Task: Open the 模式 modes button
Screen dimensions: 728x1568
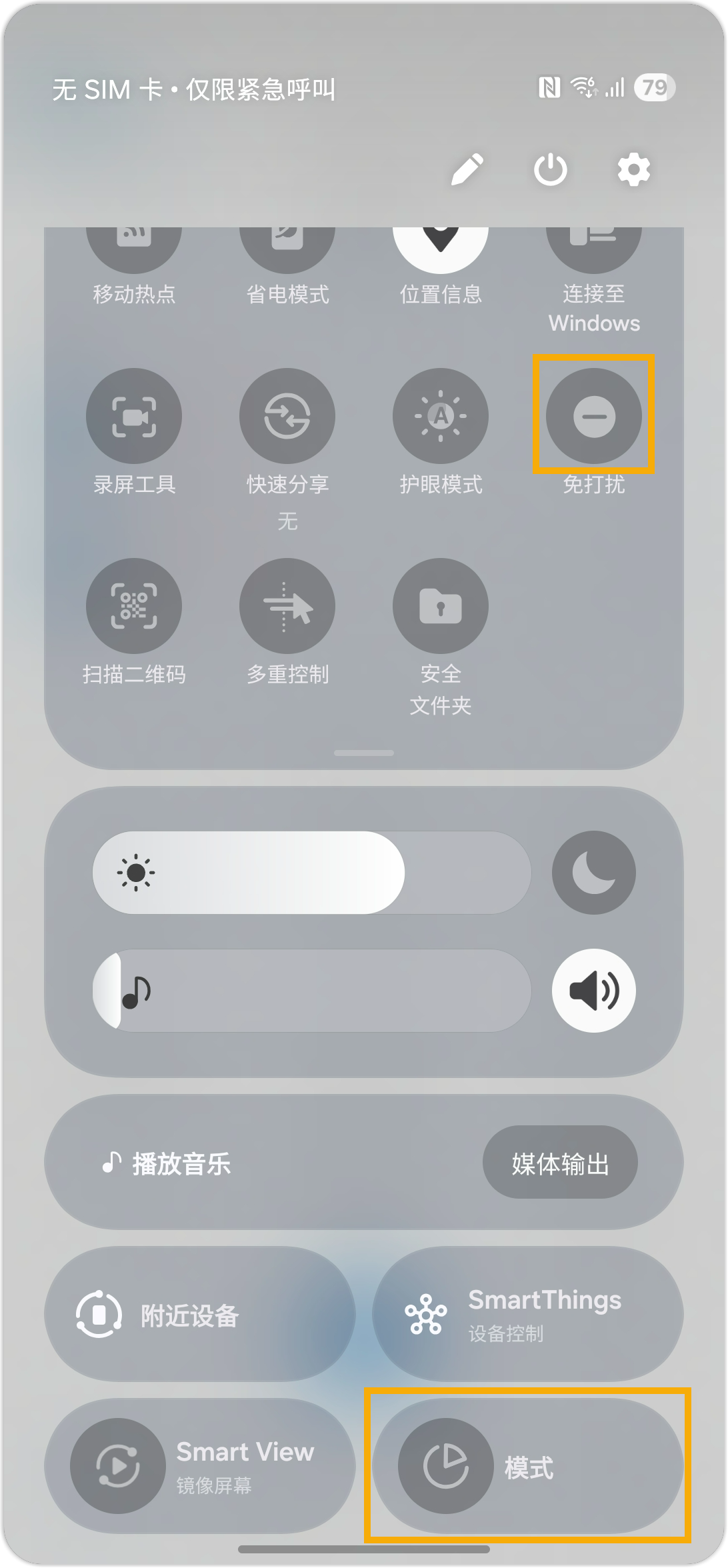Action: tap(527, 1467)
